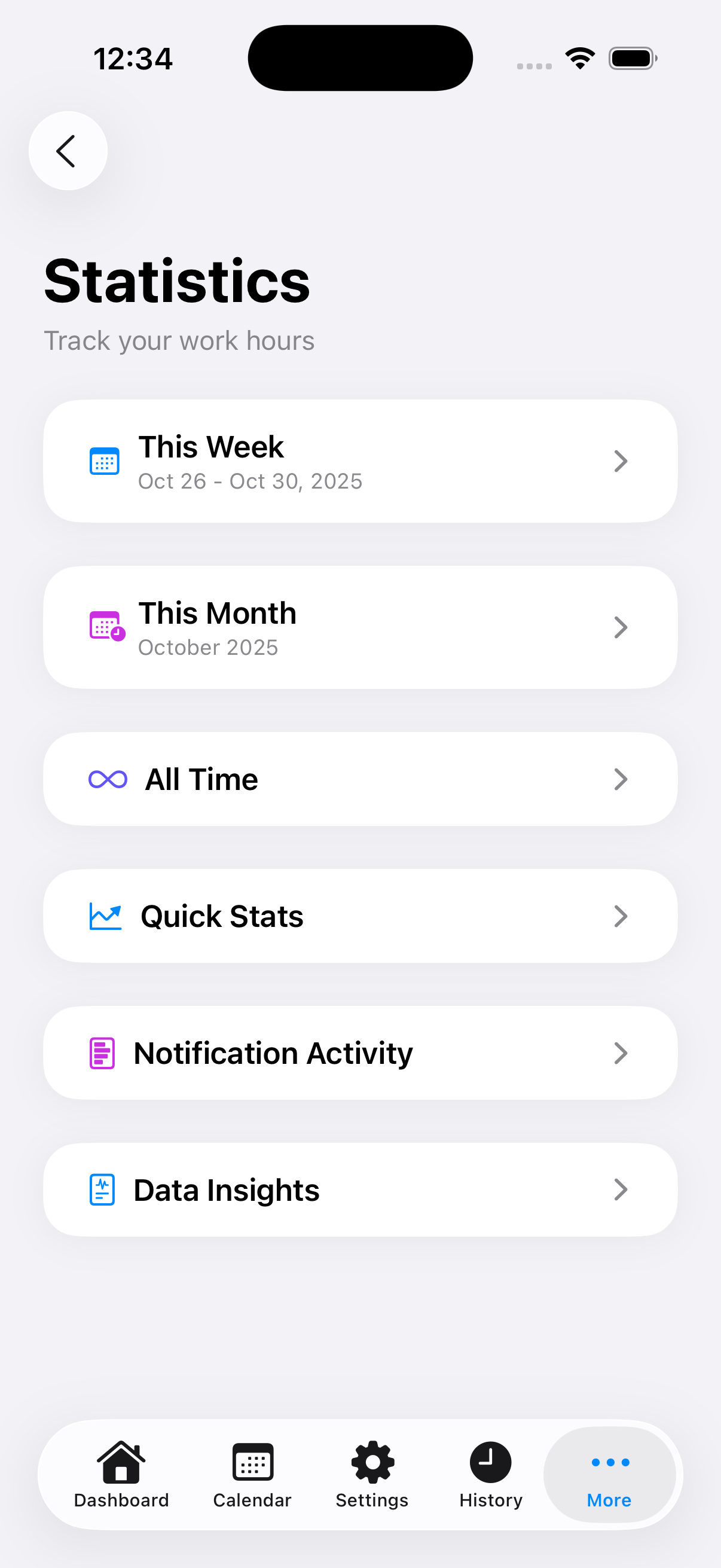The image size is (721, 1568).
Task: Open Quick Stats with its chevron arrow
Action: (621, 916)
